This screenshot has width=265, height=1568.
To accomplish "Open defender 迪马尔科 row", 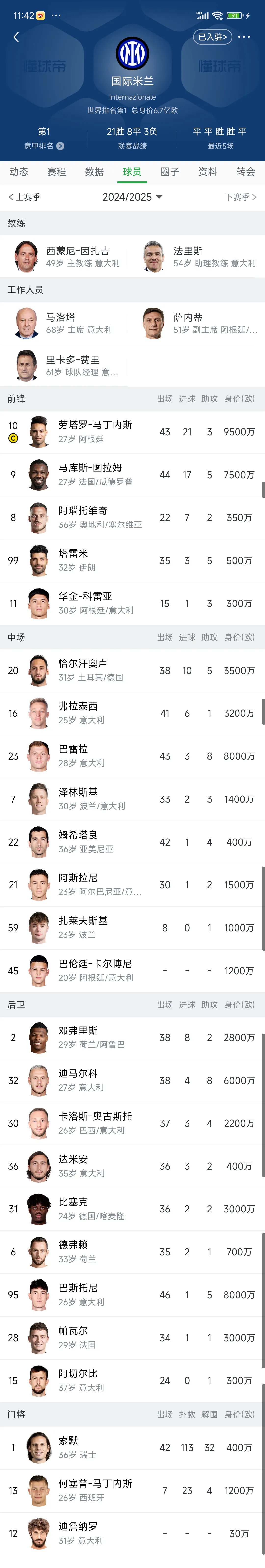I will coord(132,1080).
